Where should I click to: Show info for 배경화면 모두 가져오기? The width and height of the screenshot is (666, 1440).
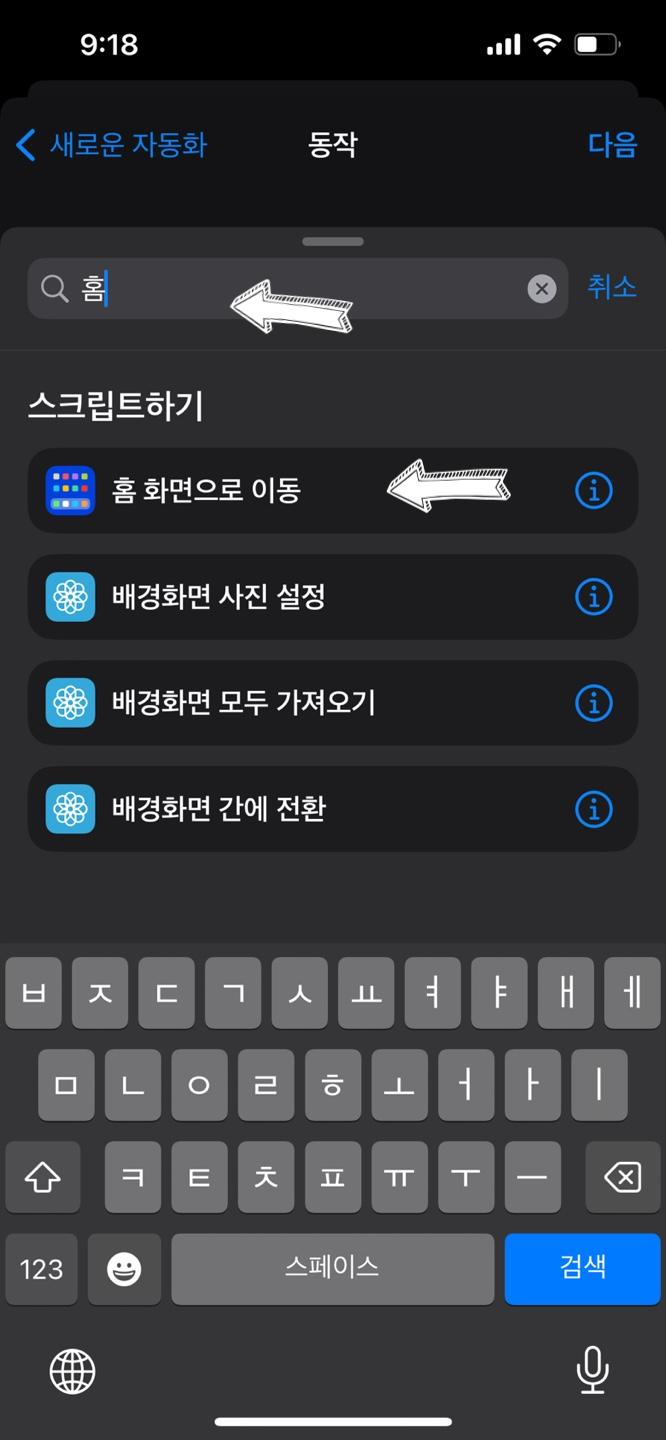tap(593, 703)
